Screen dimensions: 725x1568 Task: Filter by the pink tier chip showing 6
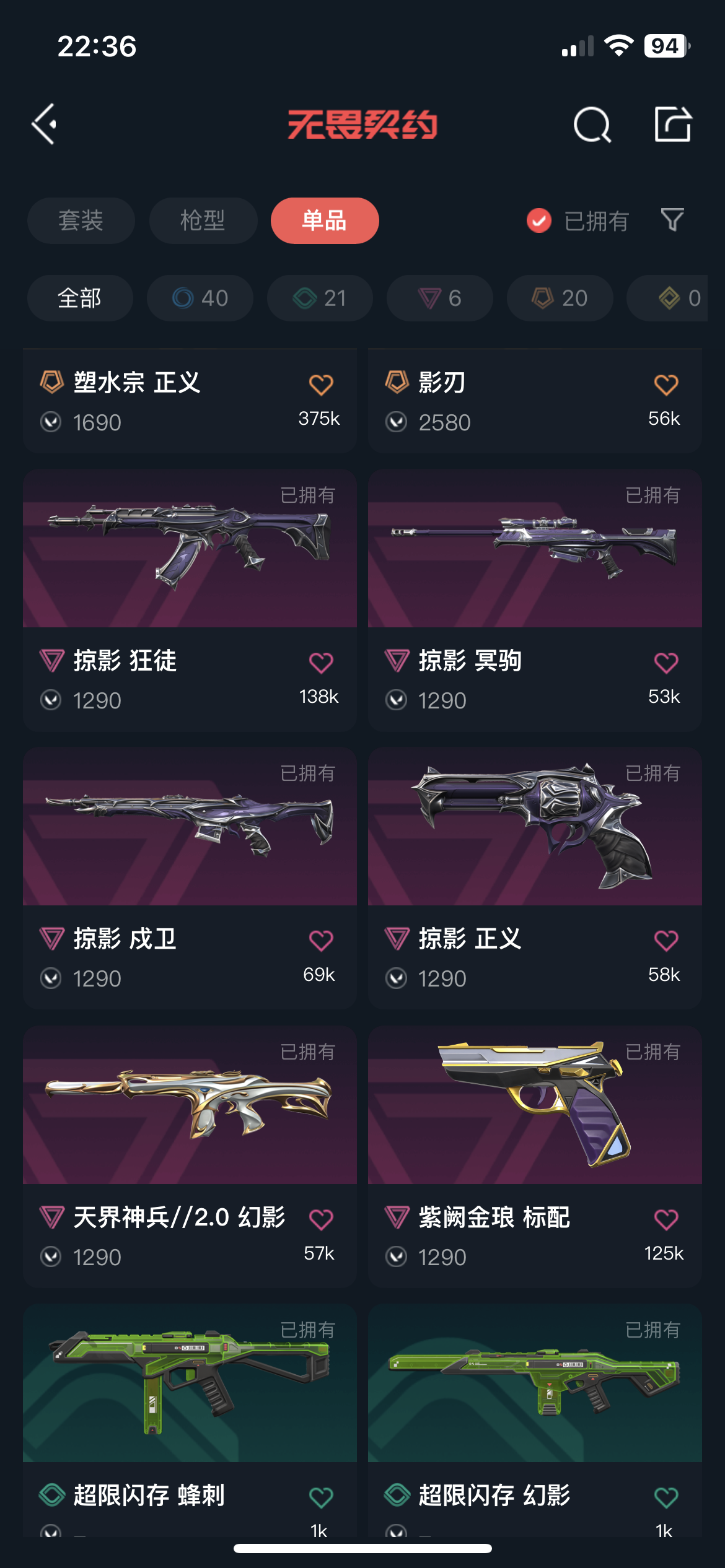point(440,298)
